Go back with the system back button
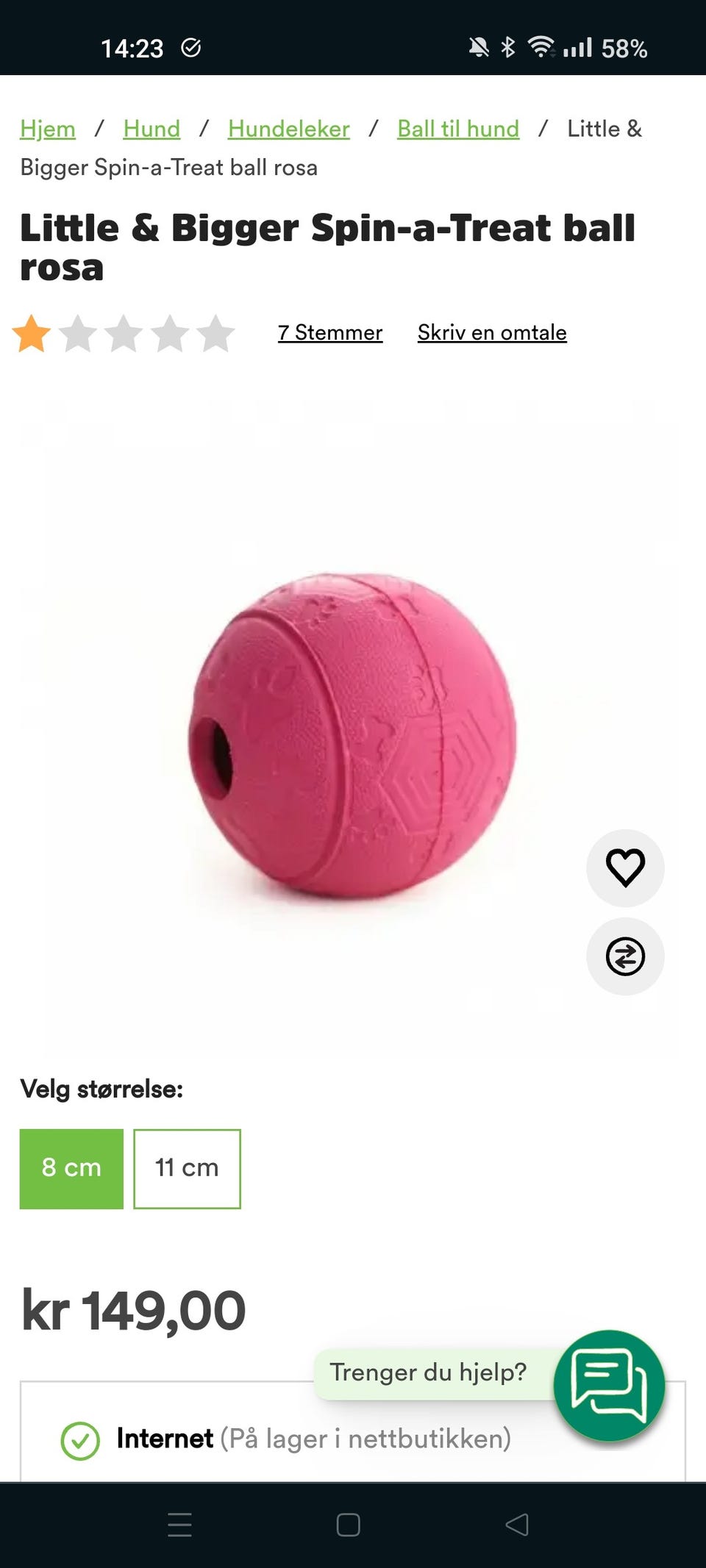Viewport: 706px width, 1568px height. pyautogui.click(x=517, y=1525)
